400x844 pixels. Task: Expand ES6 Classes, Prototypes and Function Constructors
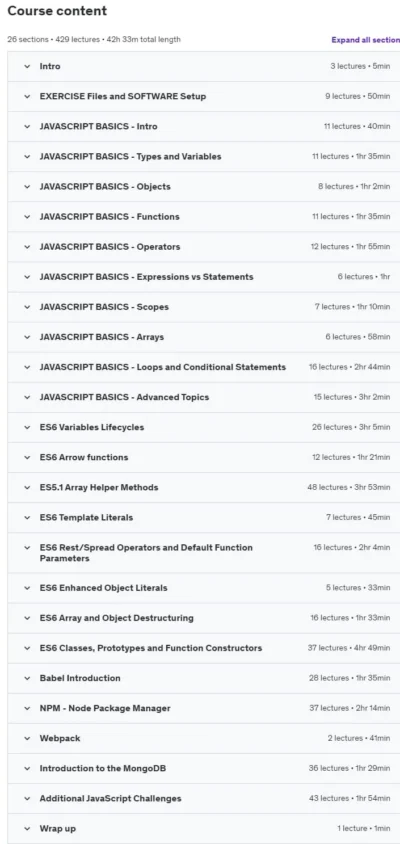click(x=204, y=648)
